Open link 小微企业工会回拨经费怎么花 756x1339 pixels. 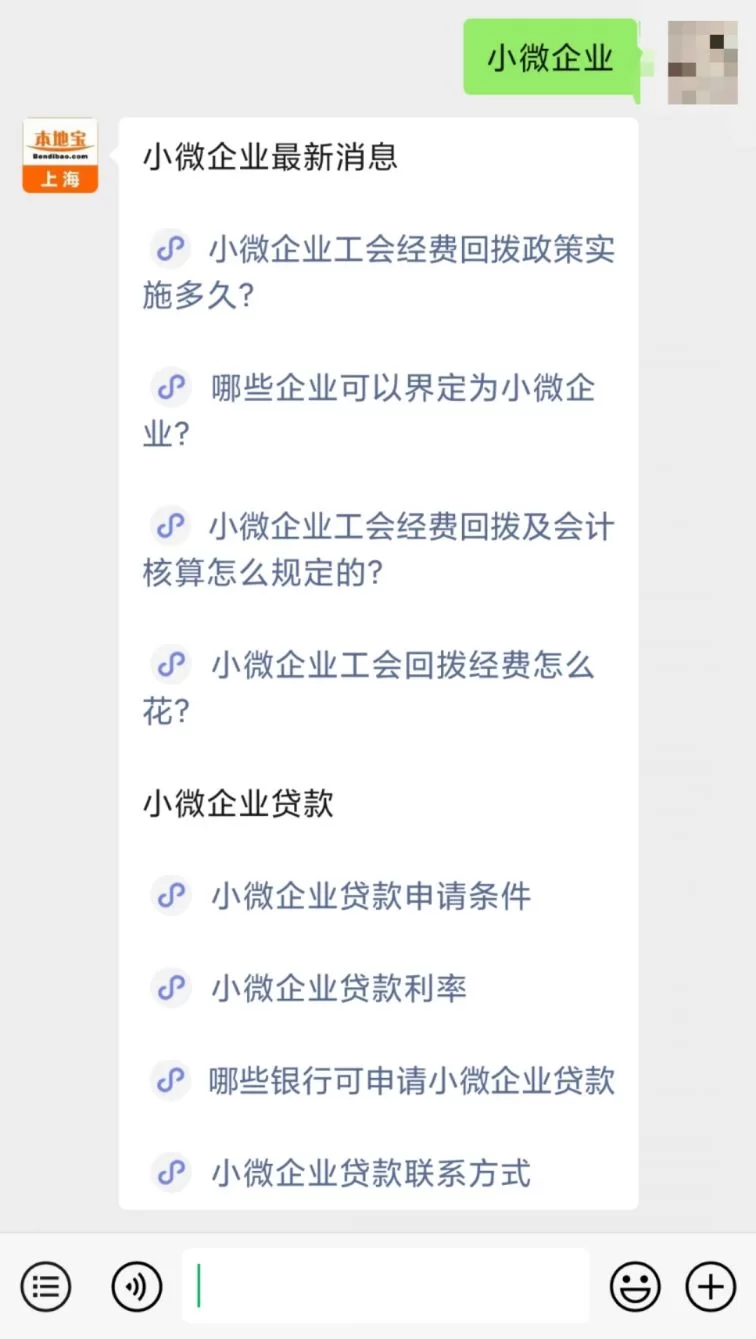coord(402,665)
